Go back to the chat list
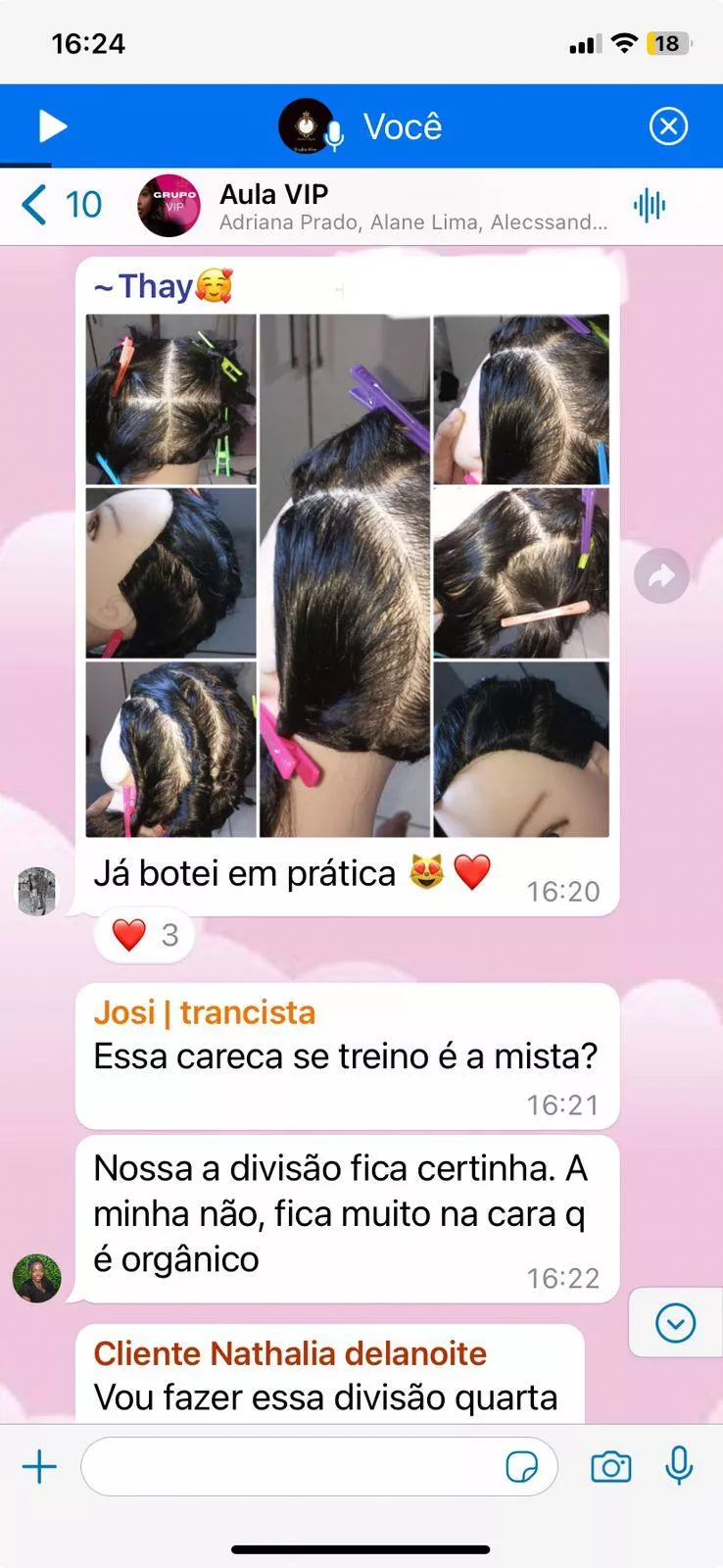The width and height of the screenshot is (723, 1568). [61, 205]
